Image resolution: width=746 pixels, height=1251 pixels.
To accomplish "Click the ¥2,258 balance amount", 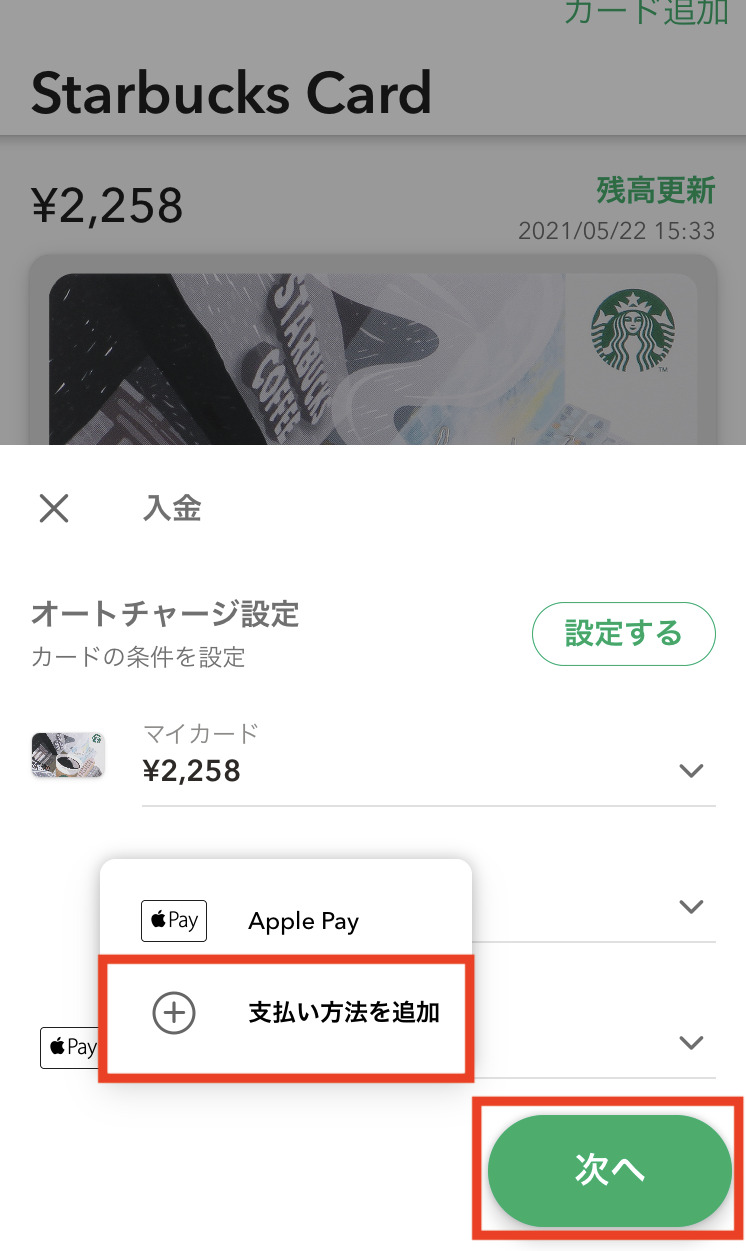I will (106, 206).
